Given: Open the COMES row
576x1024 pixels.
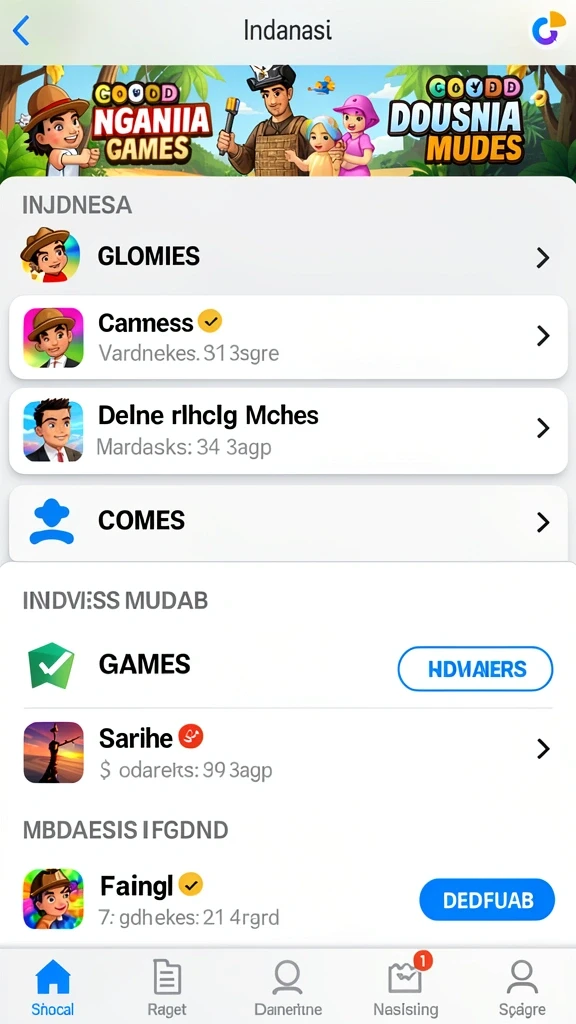Looking at the screenshot, I should click(288, 522).
